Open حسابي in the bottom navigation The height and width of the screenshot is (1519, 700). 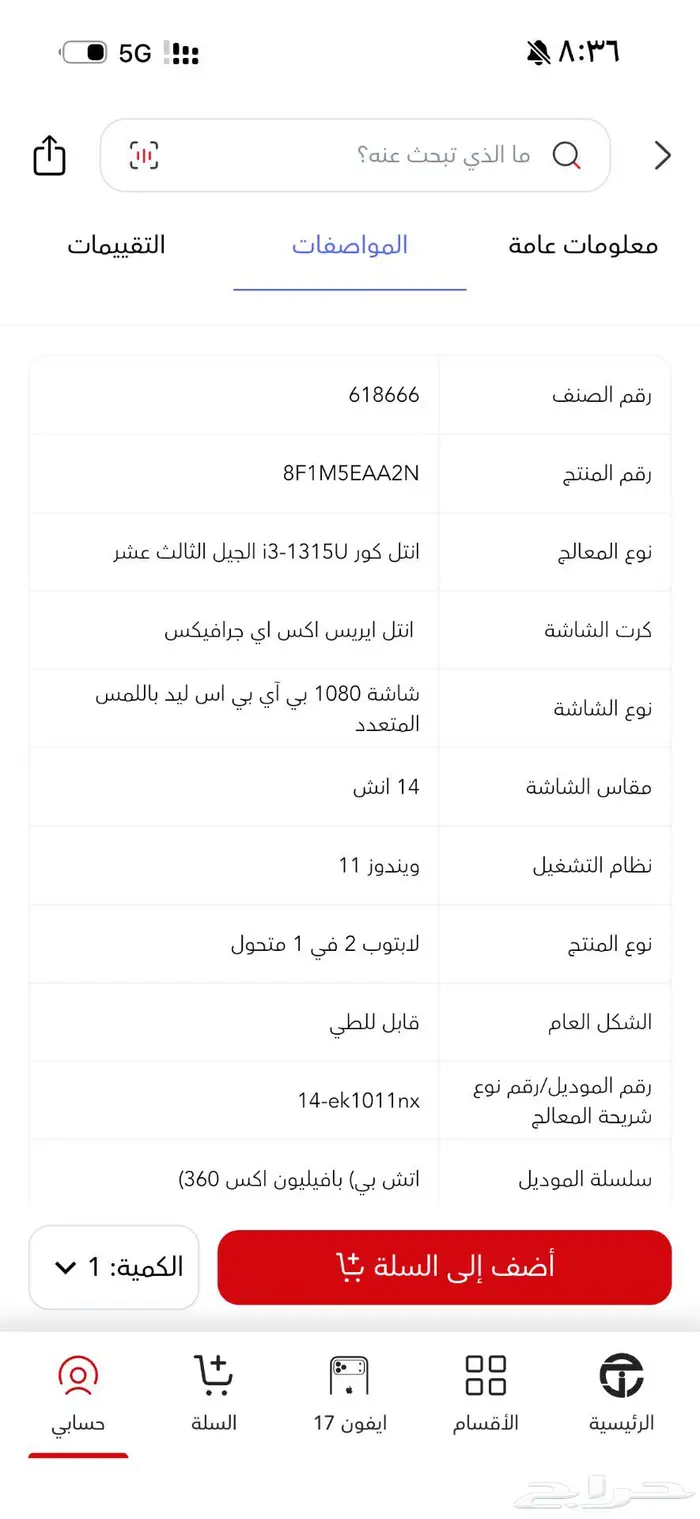coord(78,1393)
